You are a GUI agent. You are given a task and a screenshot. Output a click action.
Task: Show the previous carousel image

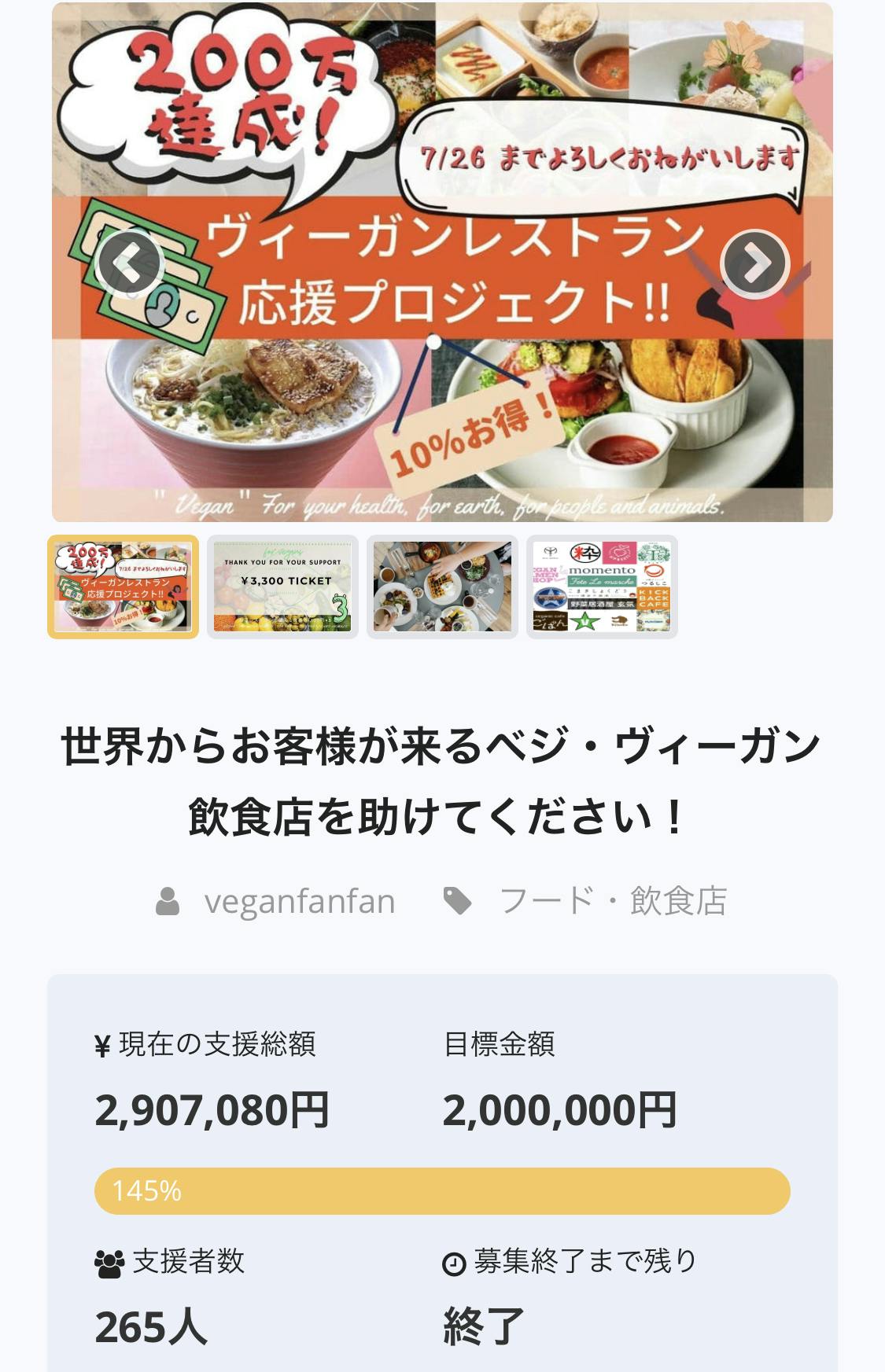(x=130, y=263)
